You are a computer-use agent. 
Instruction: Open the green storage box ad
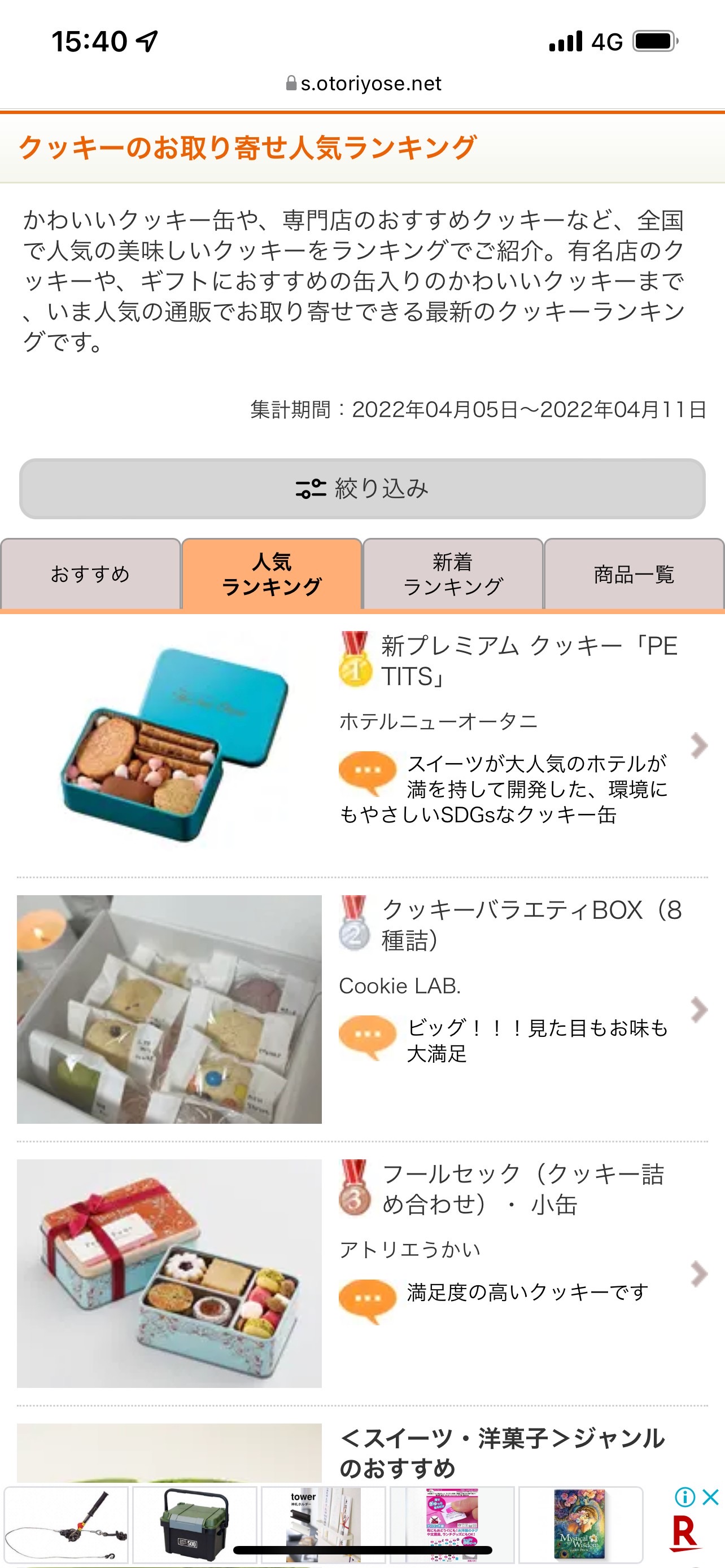(194, 1524)
